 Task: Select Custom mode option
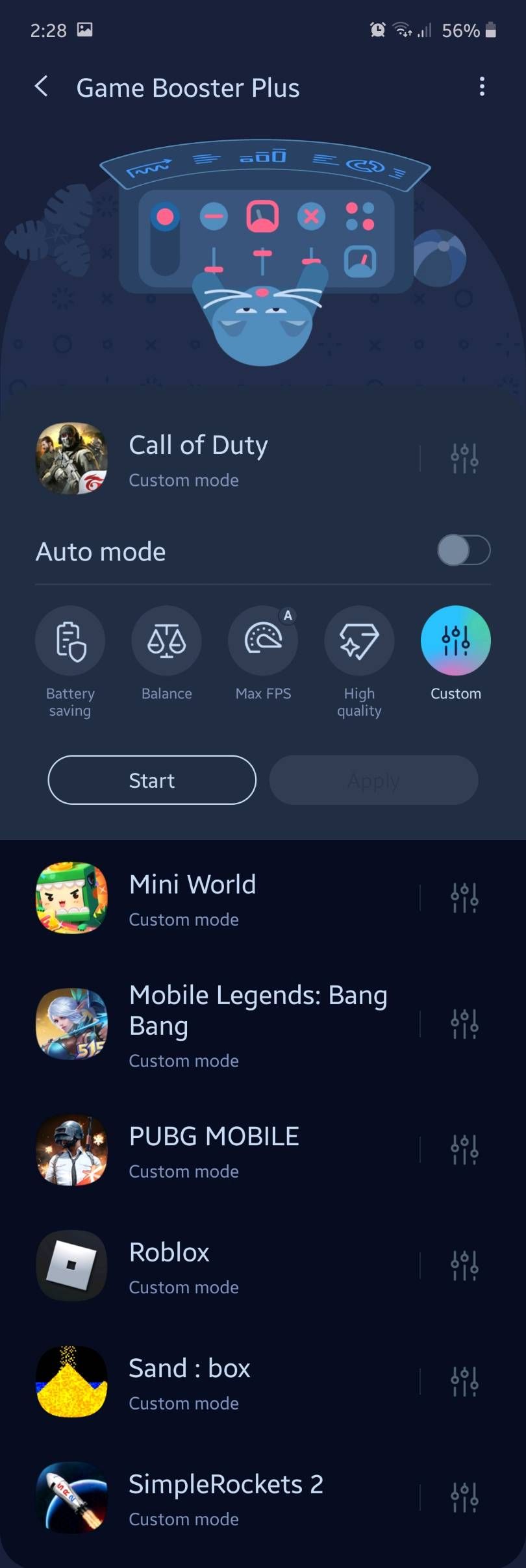(x=456, y=641)
